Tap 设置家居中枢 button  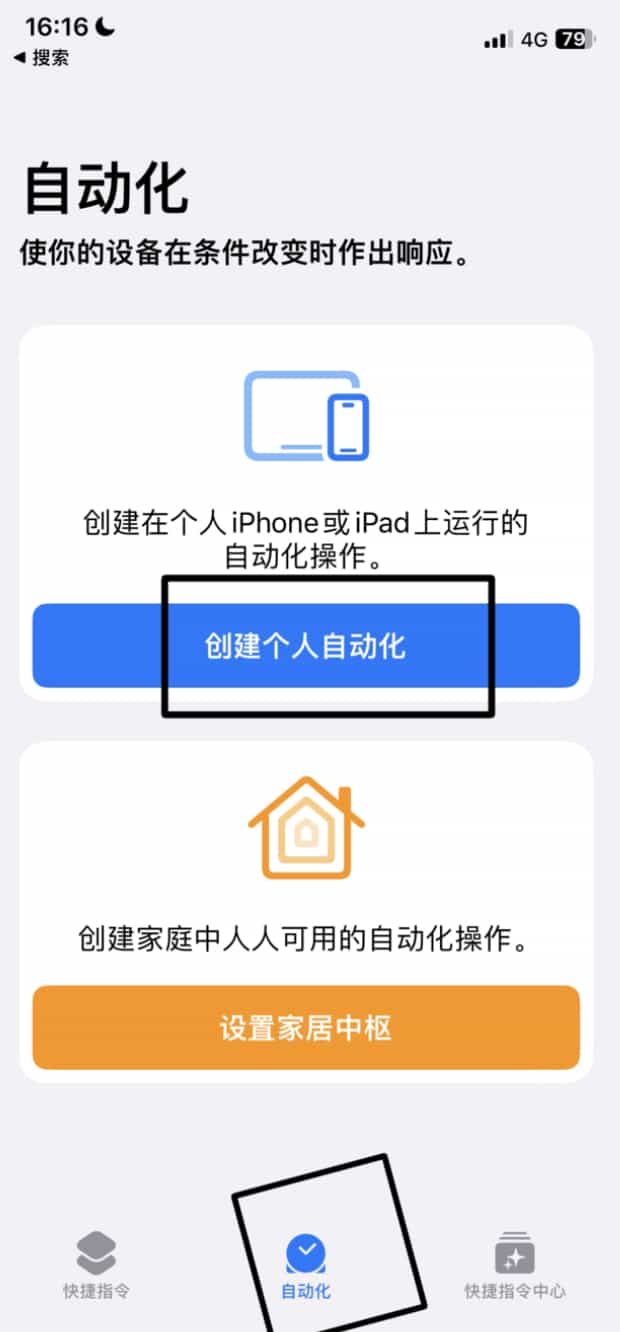tap(306, 1027)
